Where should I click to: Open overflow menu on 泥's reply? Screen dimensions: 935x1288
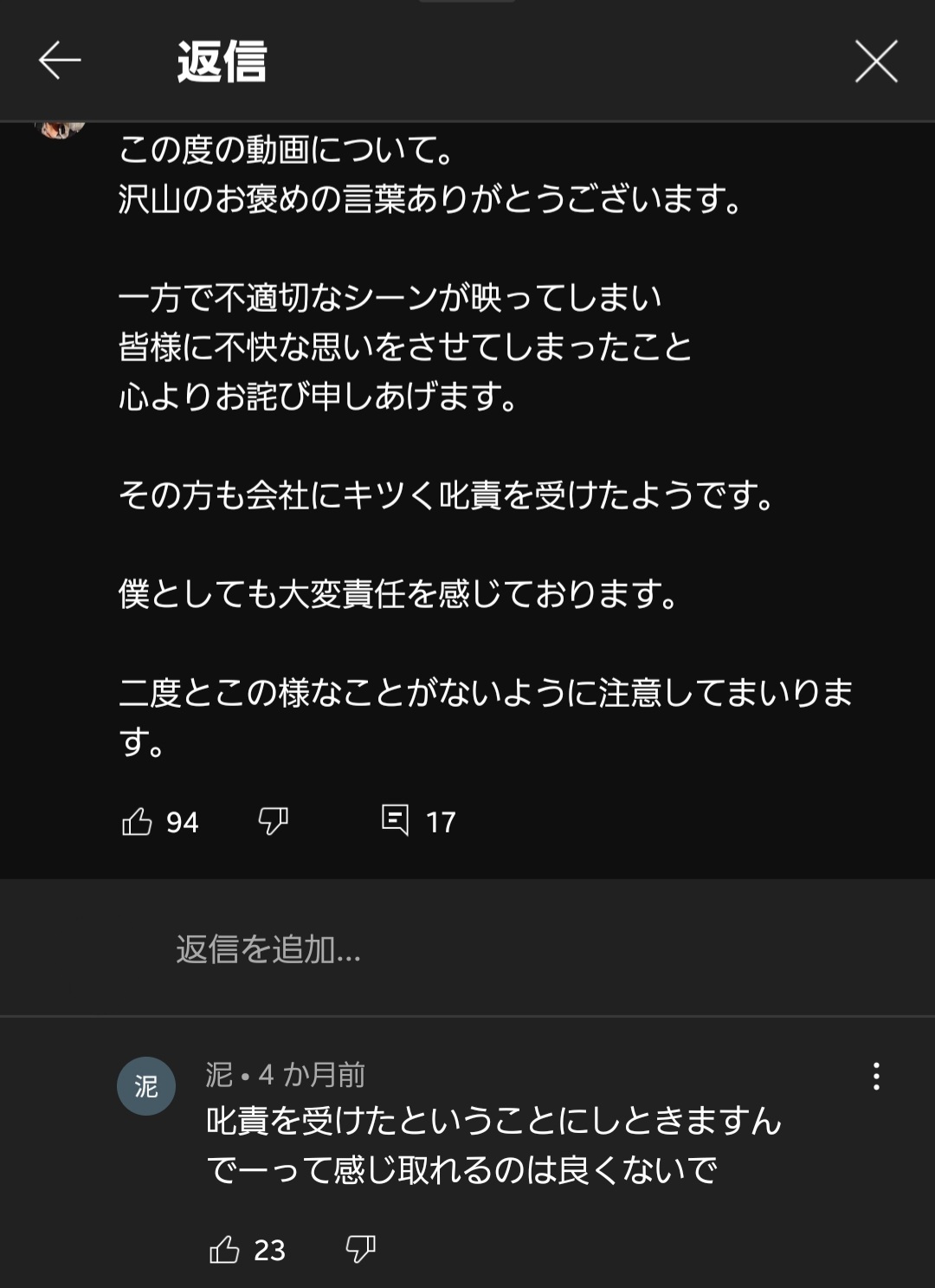point(876,1076)
